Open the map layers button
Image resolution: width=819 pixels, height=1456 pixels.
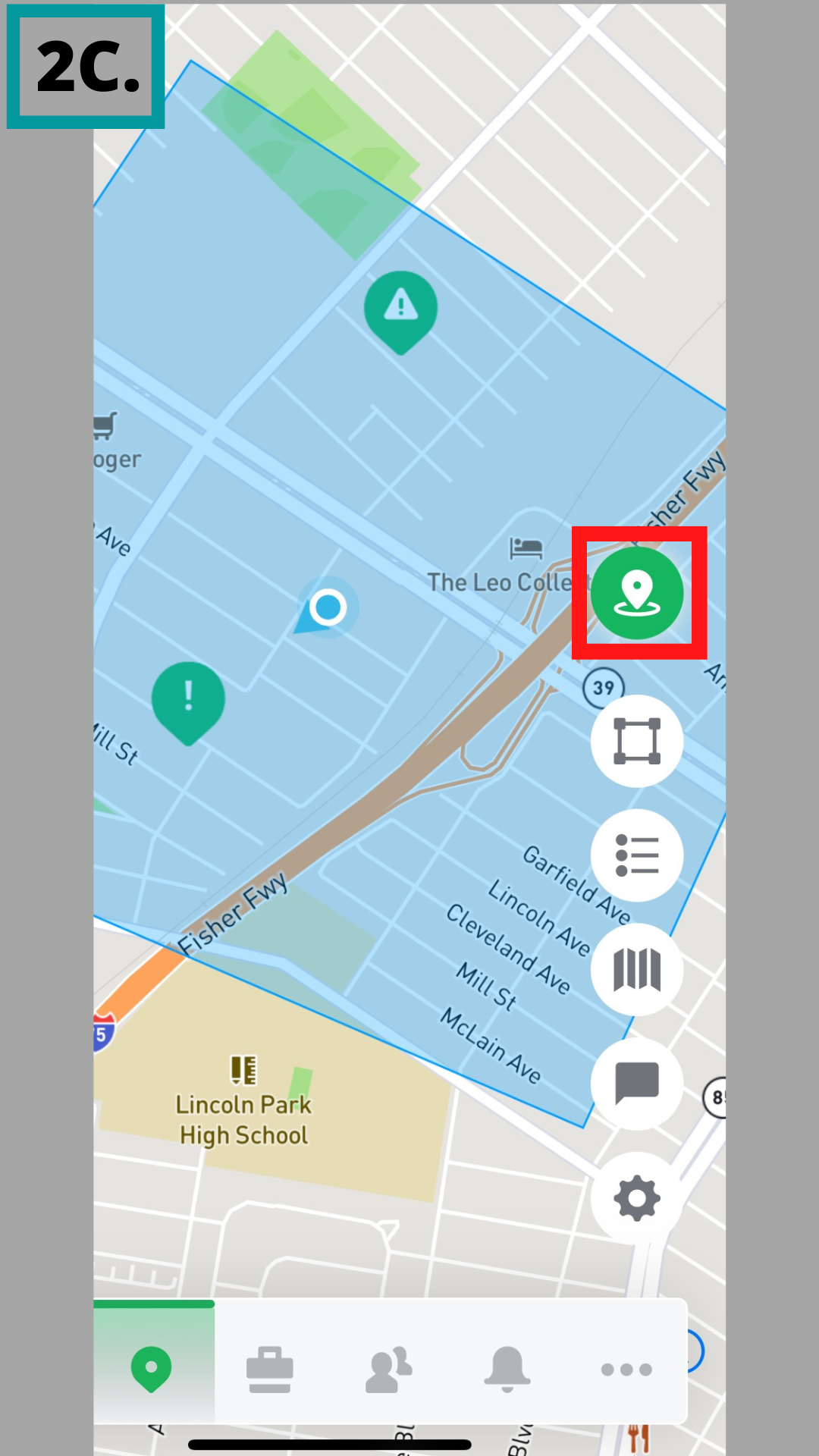(637, 969)
